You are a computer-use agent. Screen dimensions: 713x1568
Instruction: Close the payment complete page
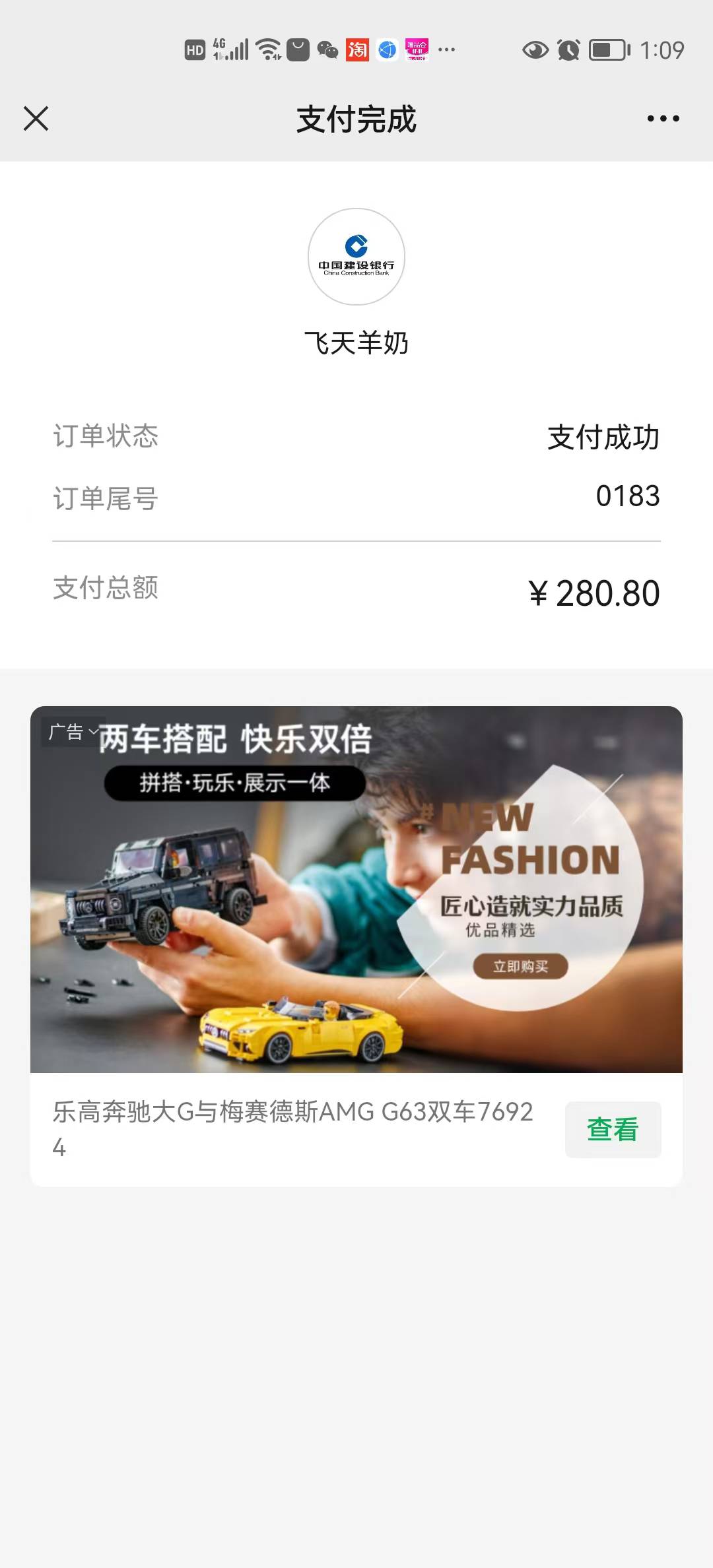(36, 119)
